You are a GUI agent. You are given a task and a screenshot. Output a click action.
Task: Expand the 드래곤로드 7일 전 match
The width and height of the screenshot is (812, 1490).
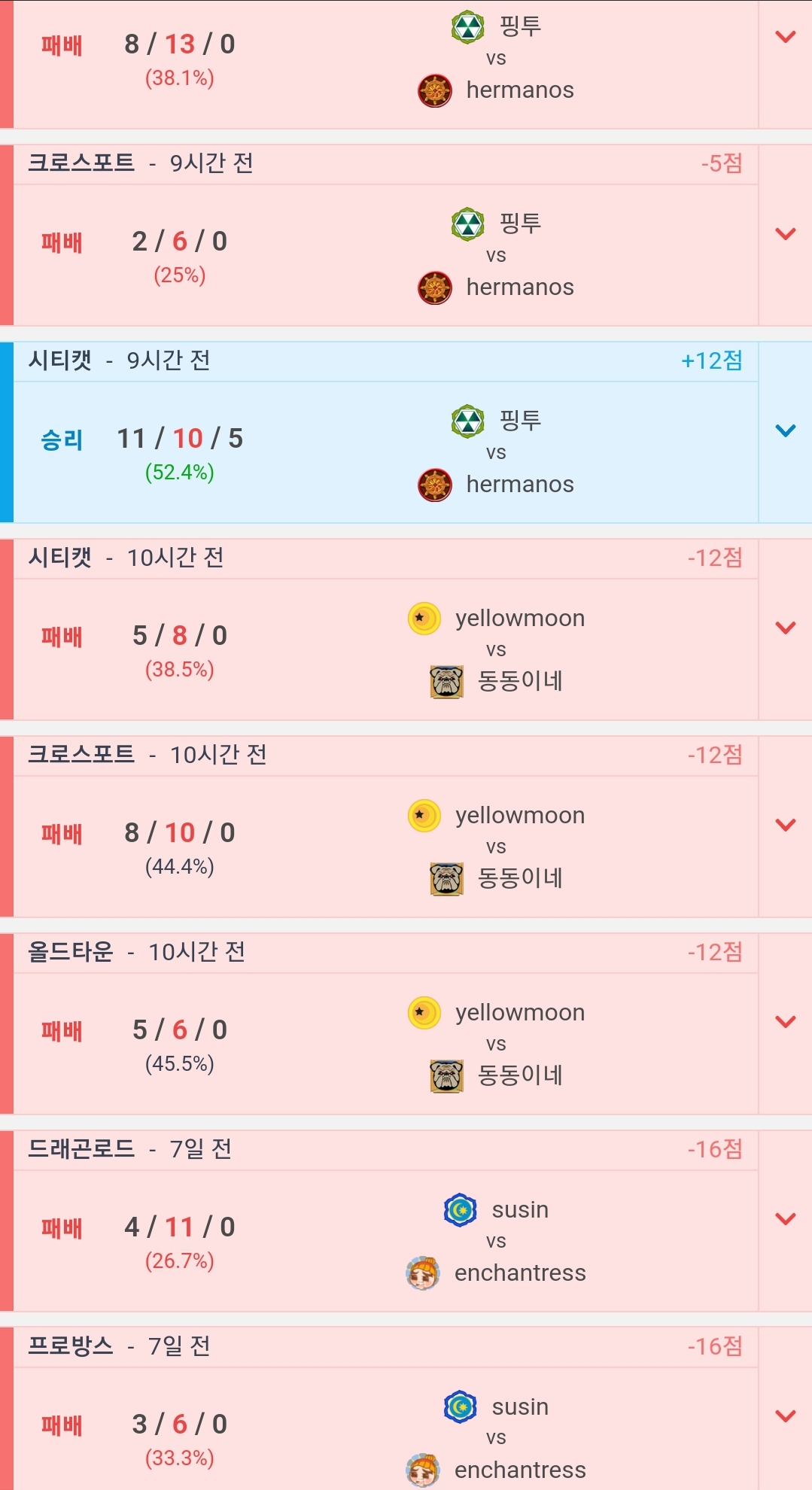point(785,1219)
